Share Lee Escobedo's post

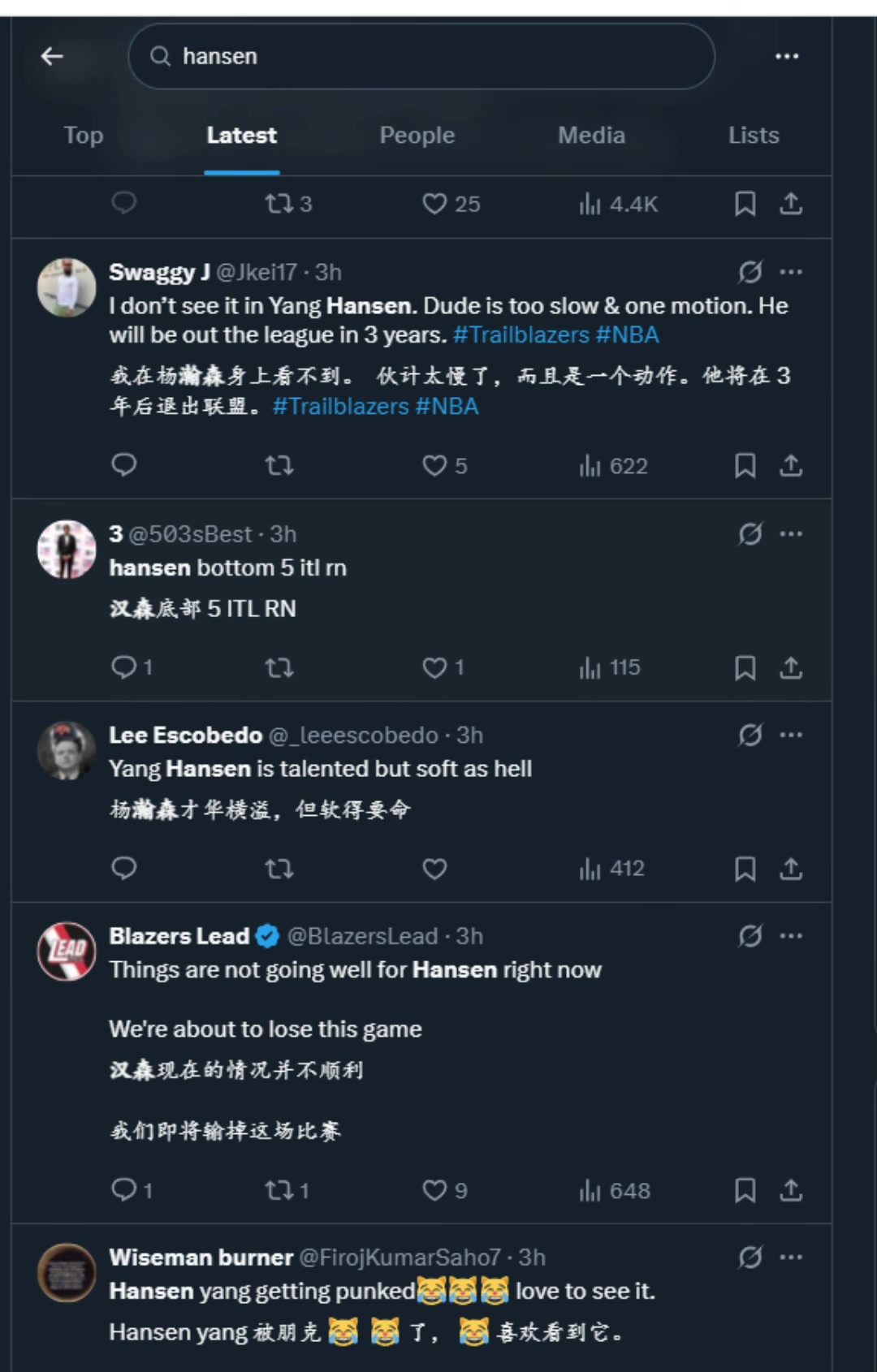pos(791,869)
